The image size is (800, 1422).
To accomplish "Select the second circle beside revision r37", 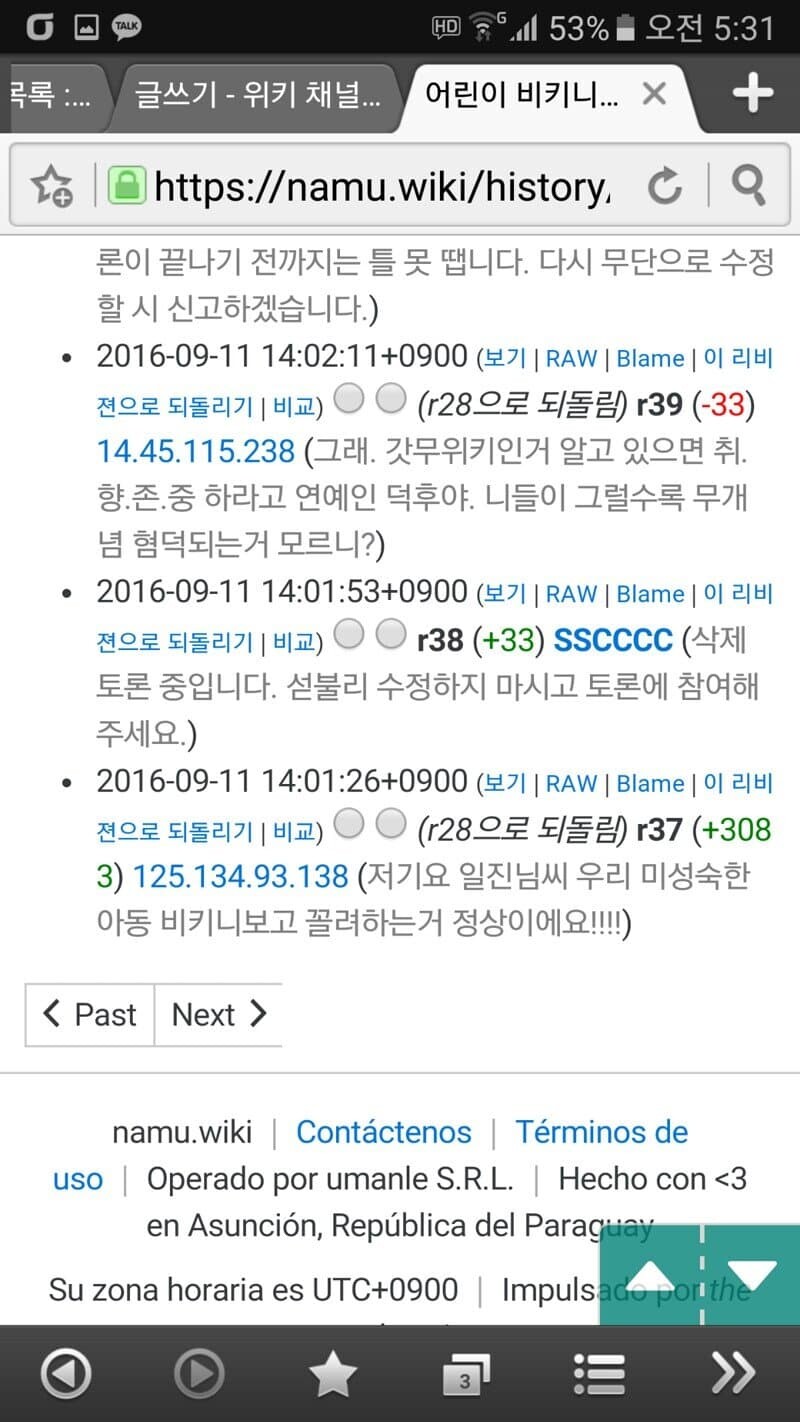I will pyautogui.click(x=390, y=824).
